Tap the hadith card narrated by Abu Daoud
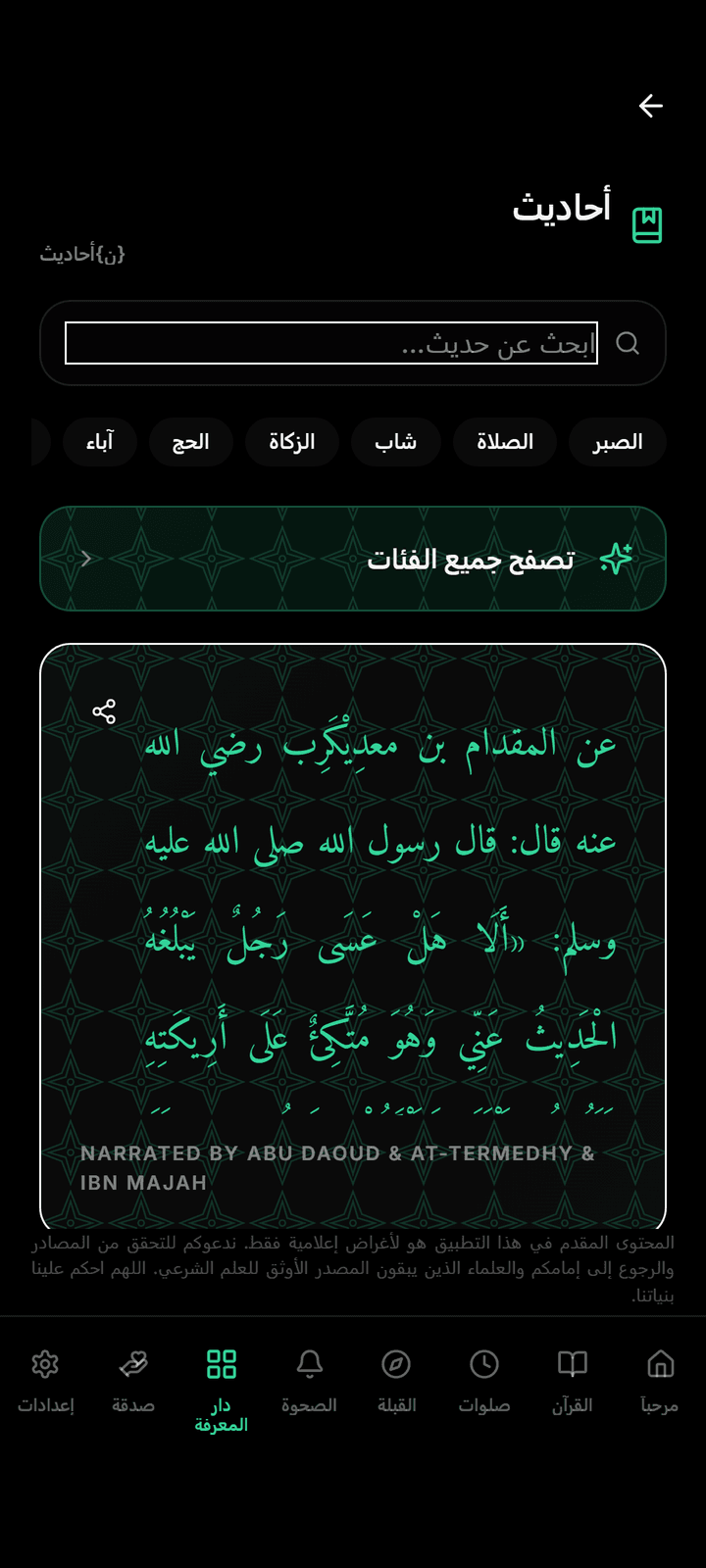This screenshot has height=1568, width=706. point(353,931)
